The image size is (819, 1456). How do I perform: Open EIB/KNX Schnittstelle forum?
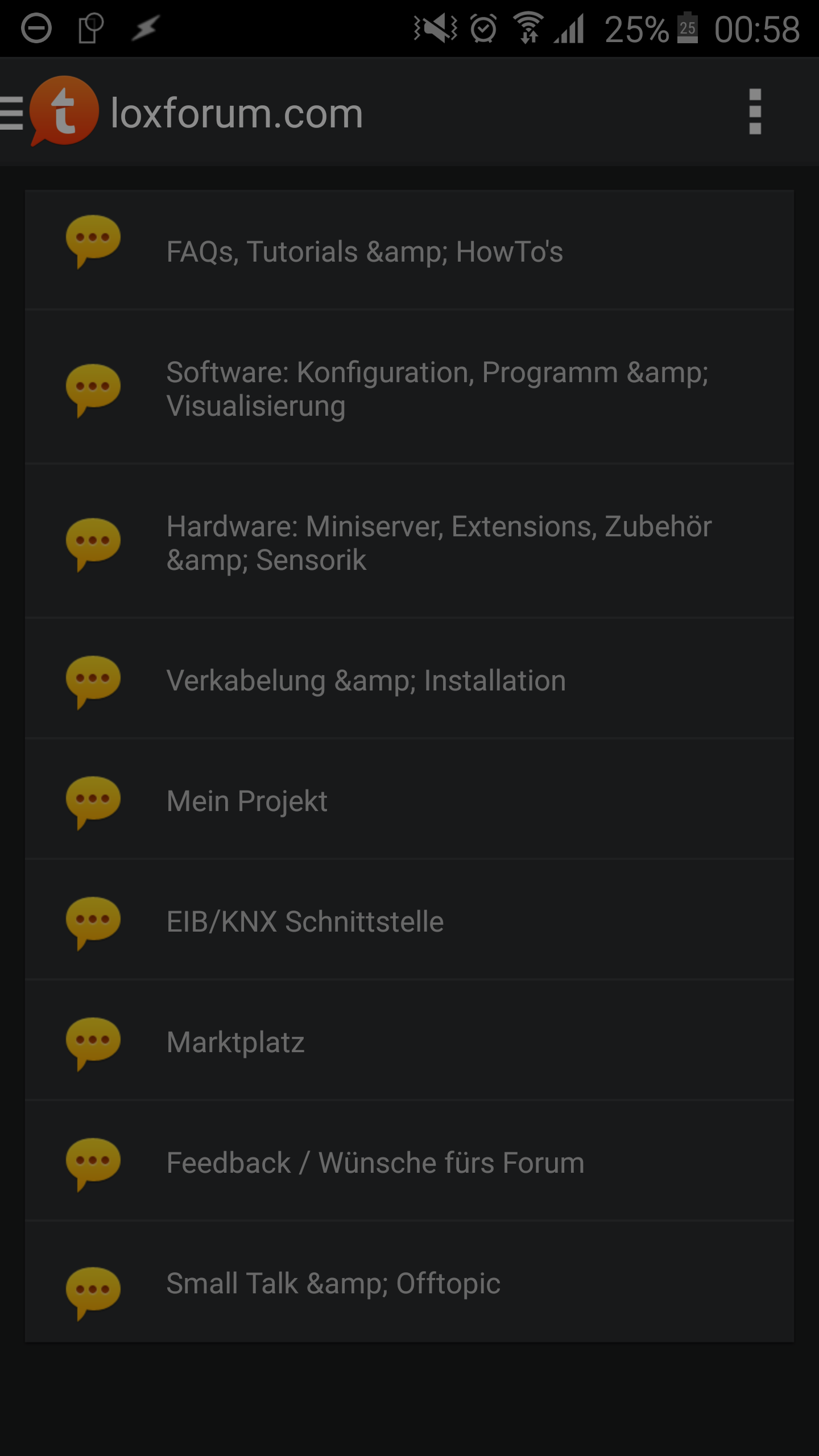[305, 922]
